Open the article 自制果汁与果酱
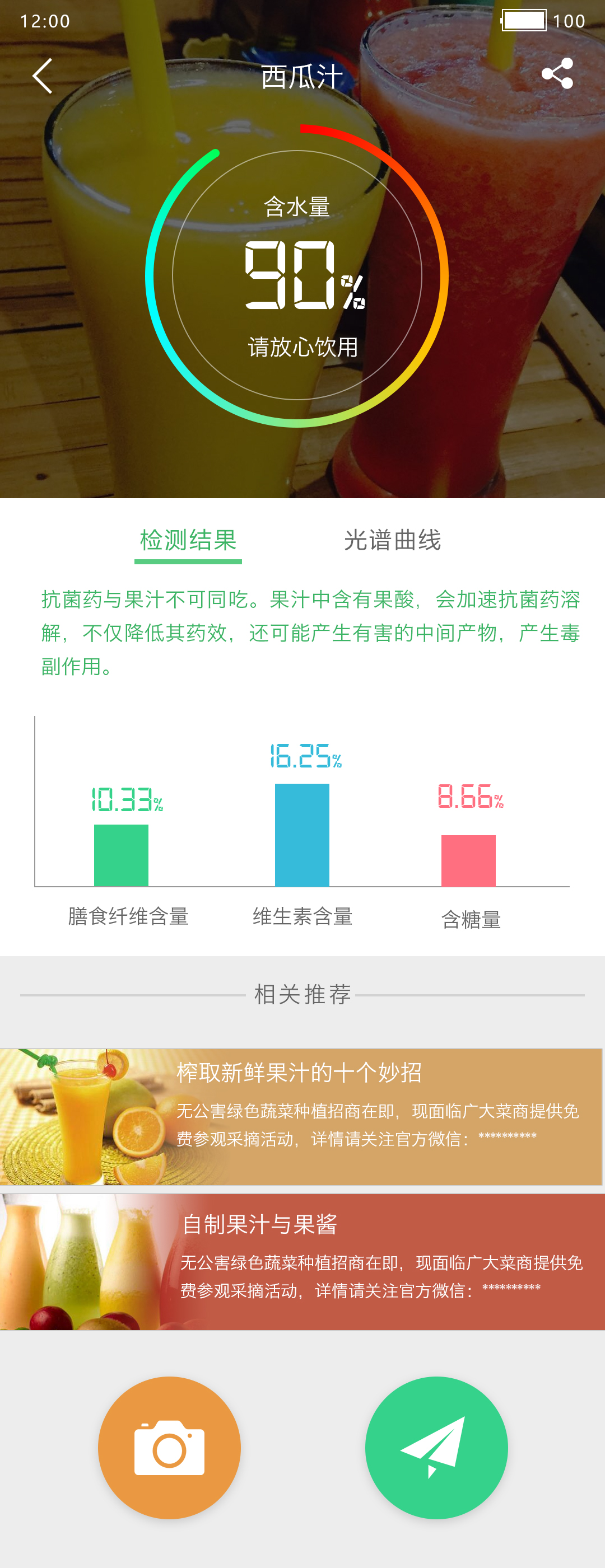The image size is (605, 1568). pos(301,1261)
